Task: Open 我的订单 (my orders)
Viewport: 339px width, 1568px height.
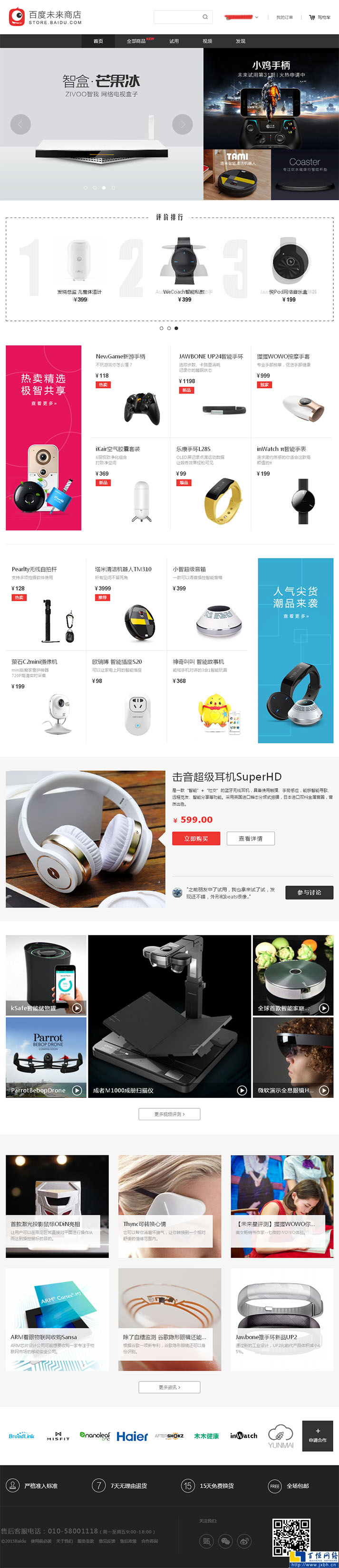Action: coord(284,18)
